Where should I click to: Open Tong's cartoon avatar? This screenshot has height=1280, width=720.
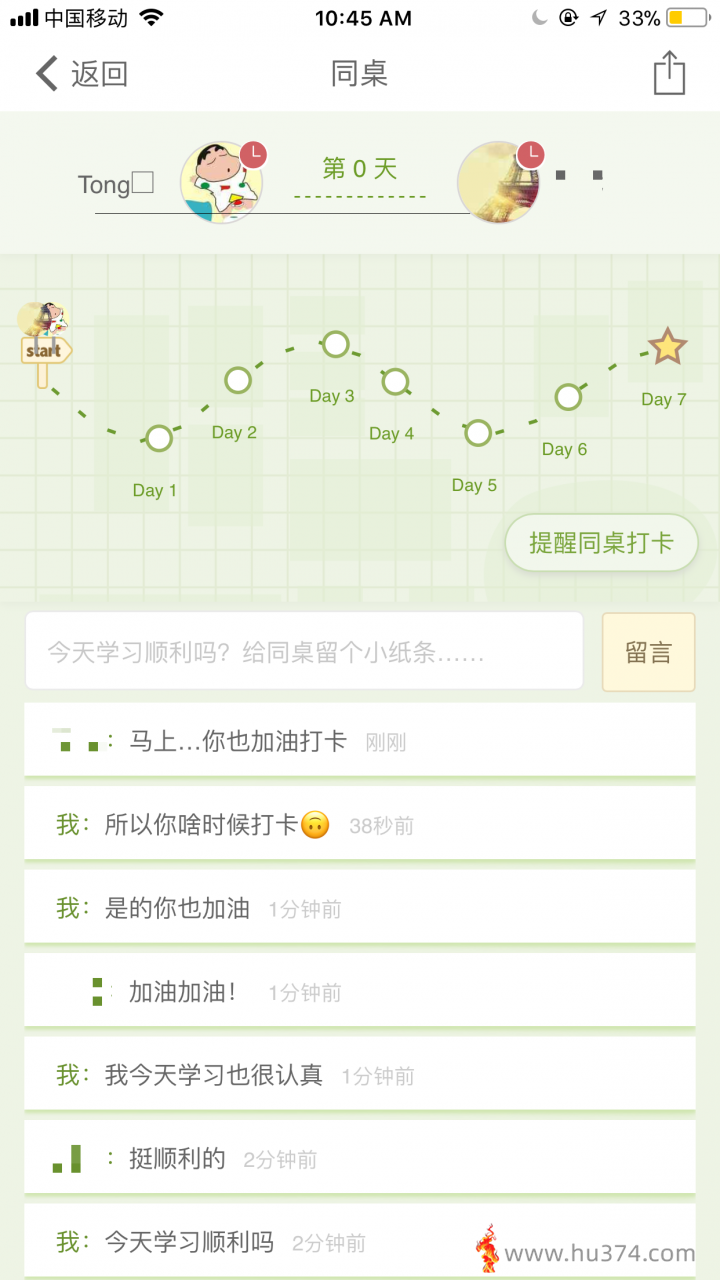(x=222, y=182)
